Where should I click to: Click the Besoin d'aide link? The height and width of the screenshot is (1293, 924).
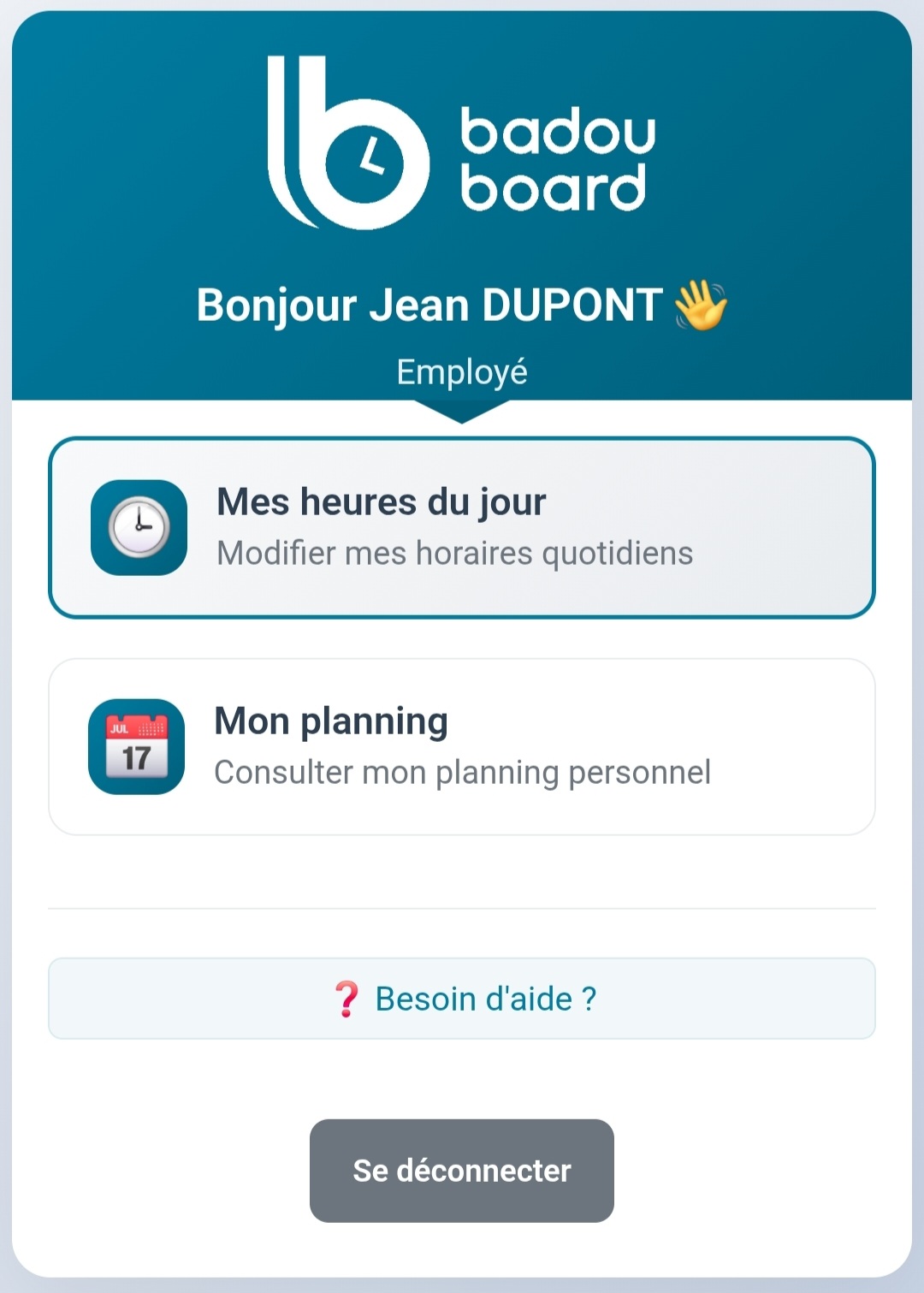485,998
